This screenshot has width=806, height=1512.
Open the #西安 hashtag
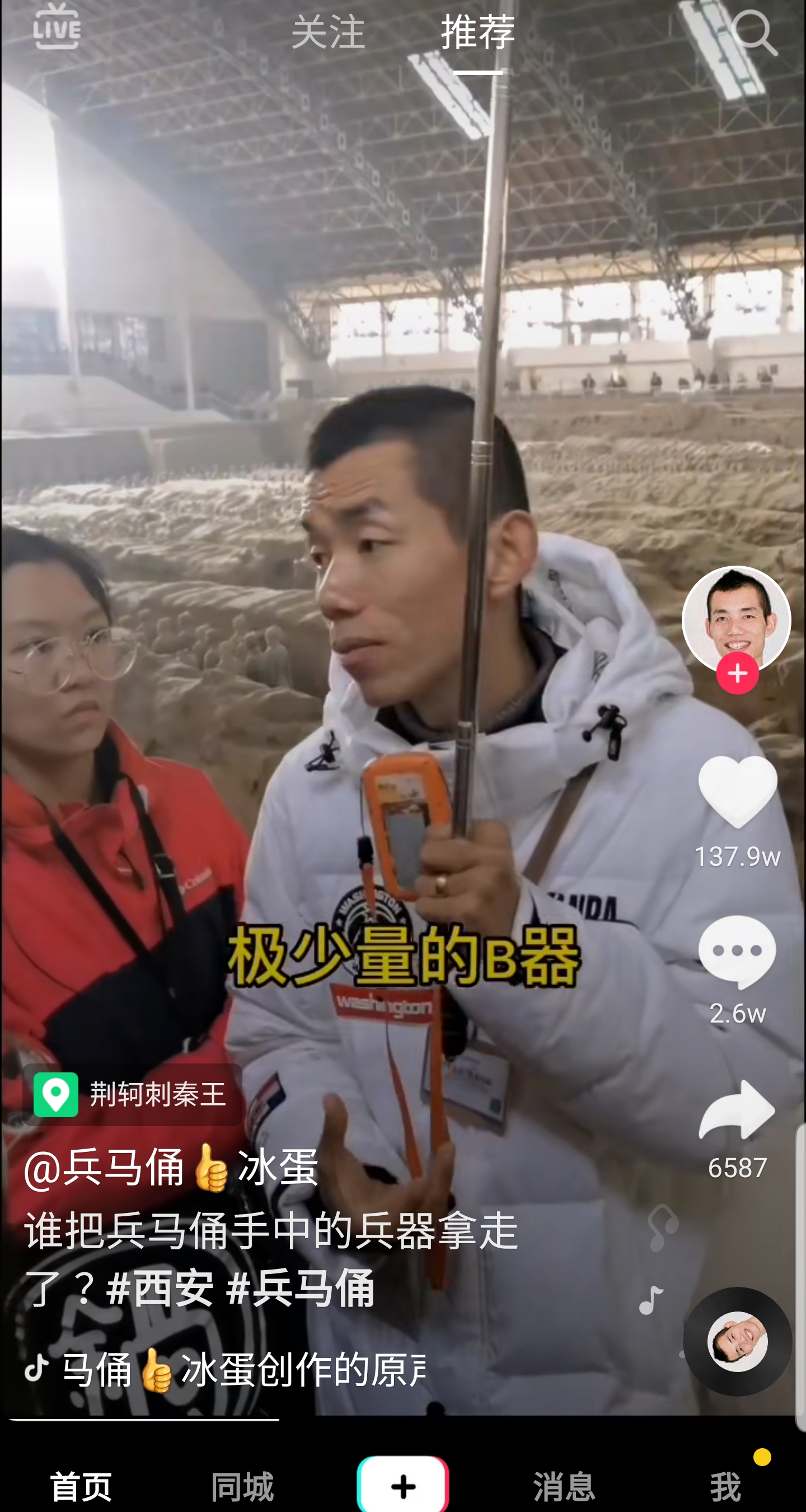click(x=160, y=1288)
